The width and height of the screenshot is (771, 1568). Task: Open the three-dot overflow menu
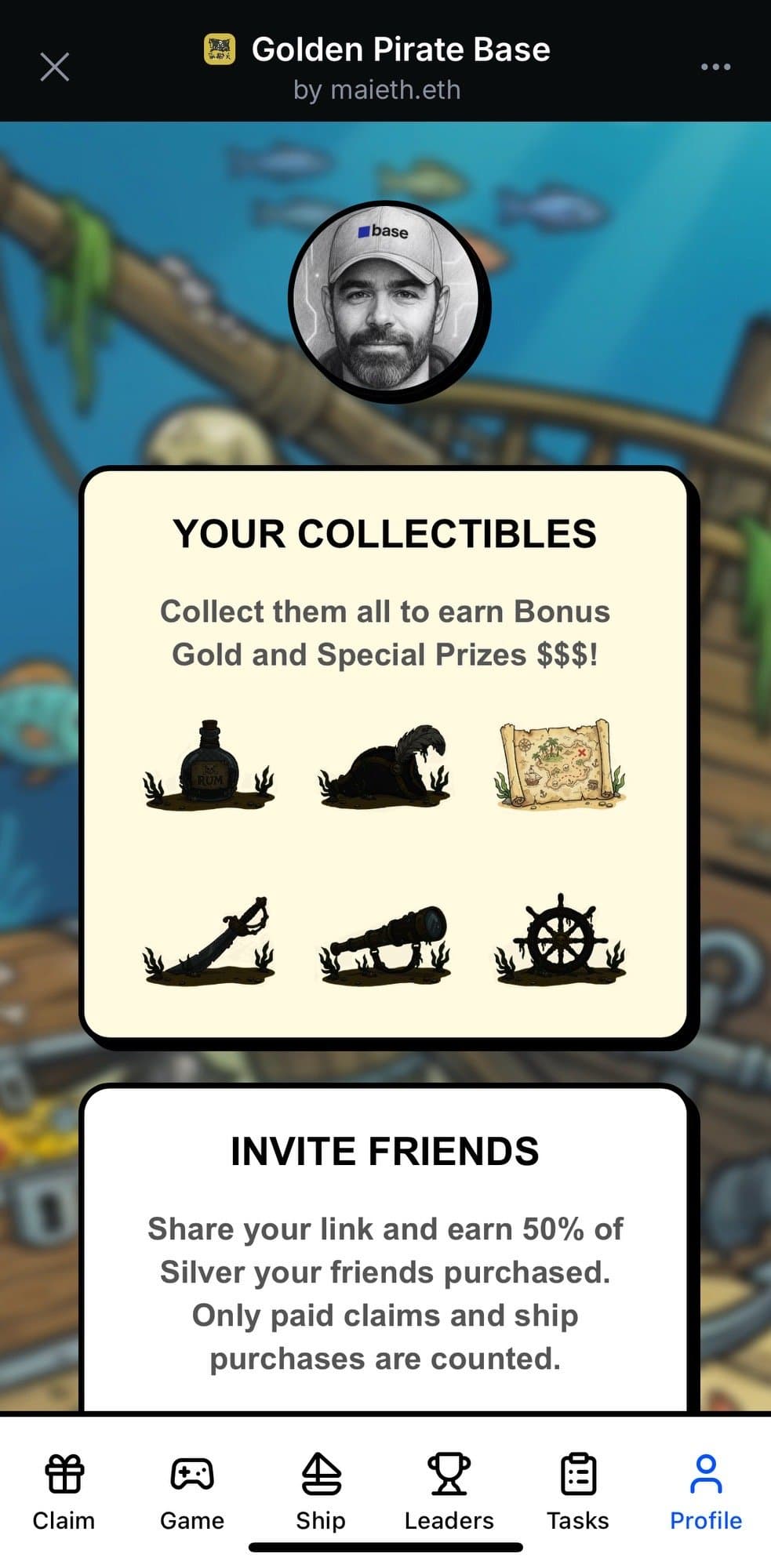tap(715, 67)
